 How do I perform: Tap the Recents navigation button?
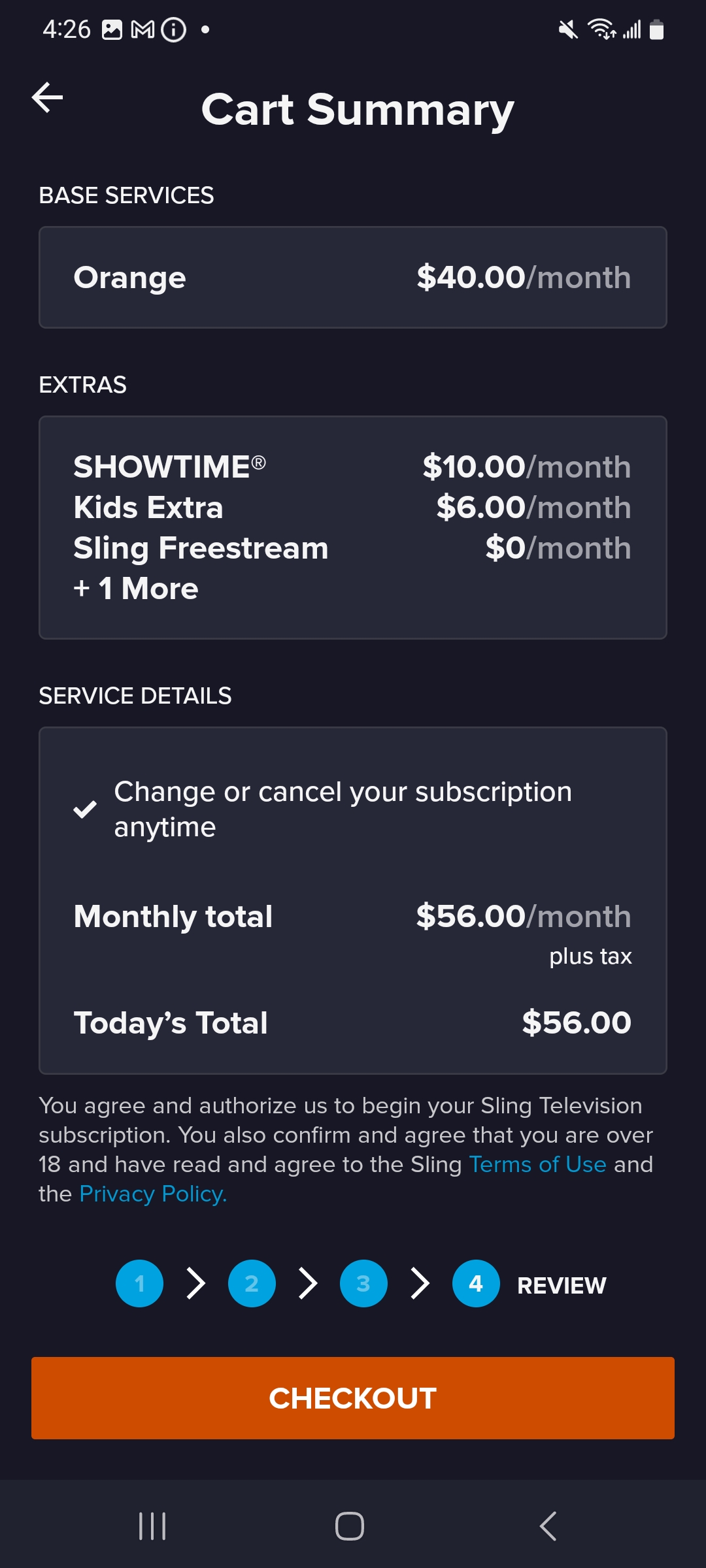tap(152, 1527)
